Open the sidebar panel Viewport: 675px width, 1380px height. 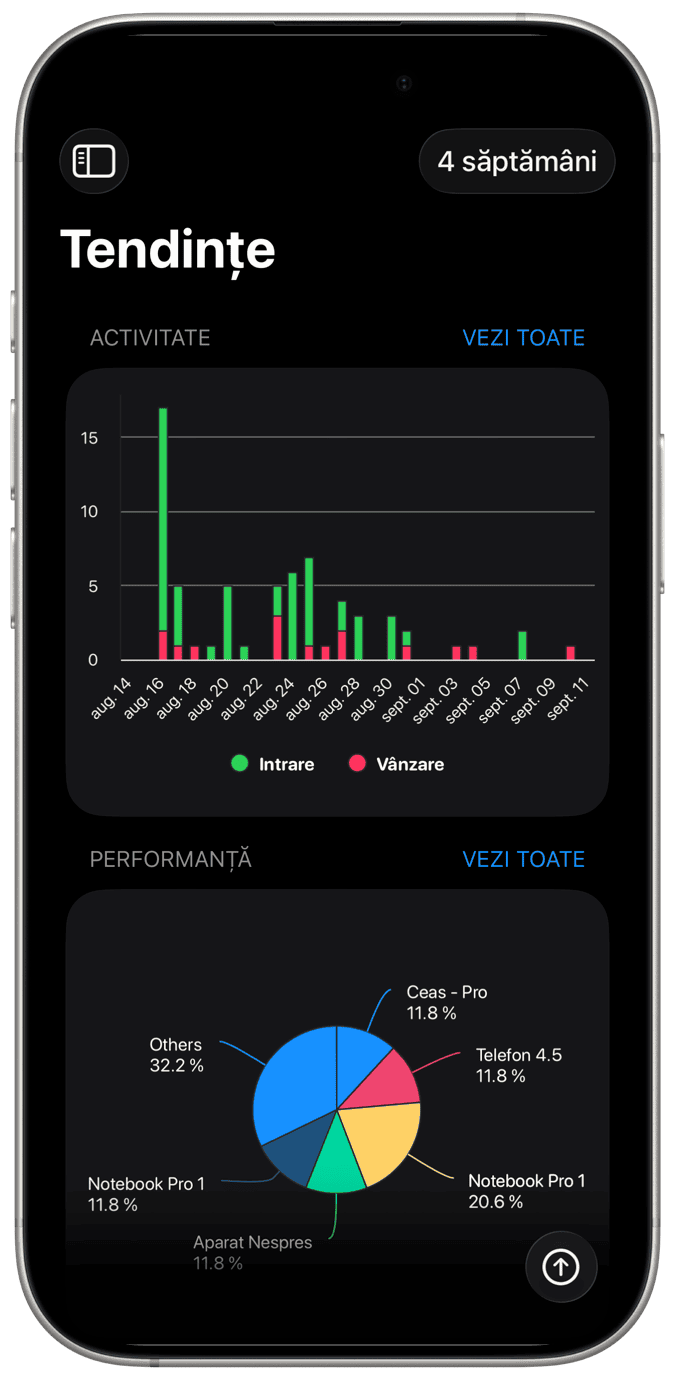click(x=94, y=161)
